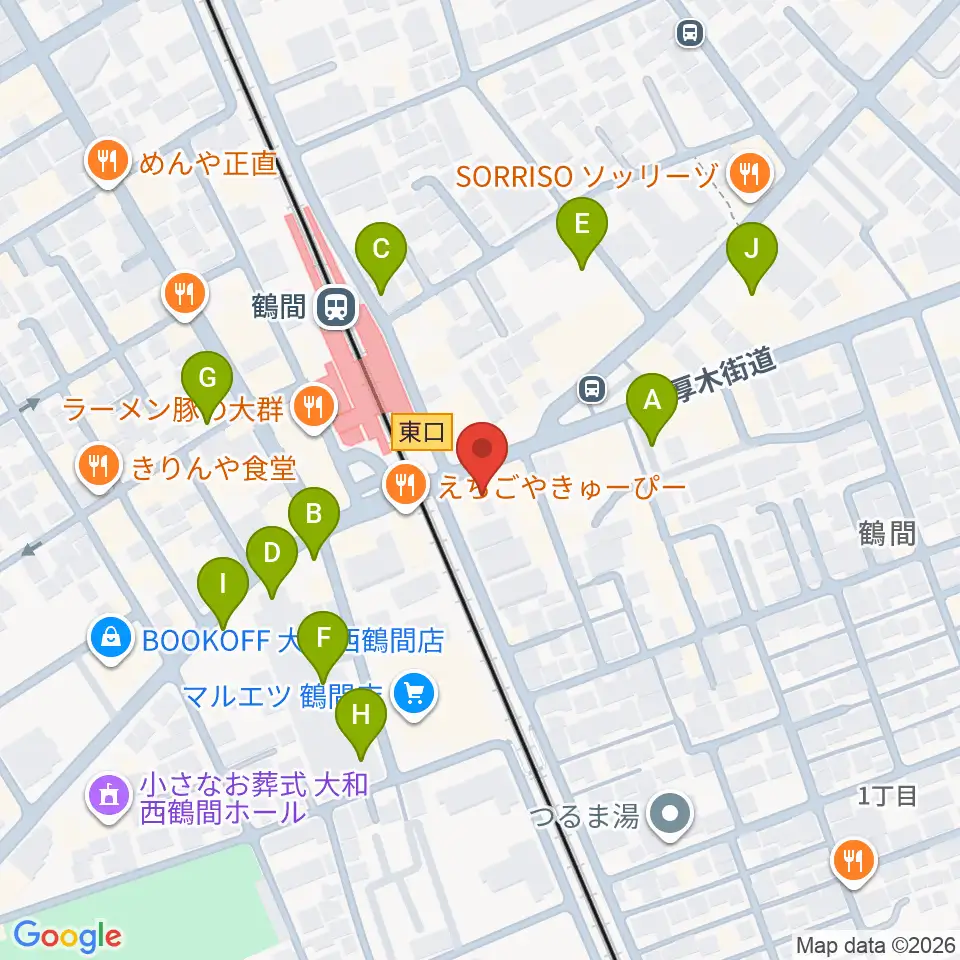Image resolution: width=960 pixels, height=960 pixels.
Task: Tap green marker I
Action: [x=223, y=592]
